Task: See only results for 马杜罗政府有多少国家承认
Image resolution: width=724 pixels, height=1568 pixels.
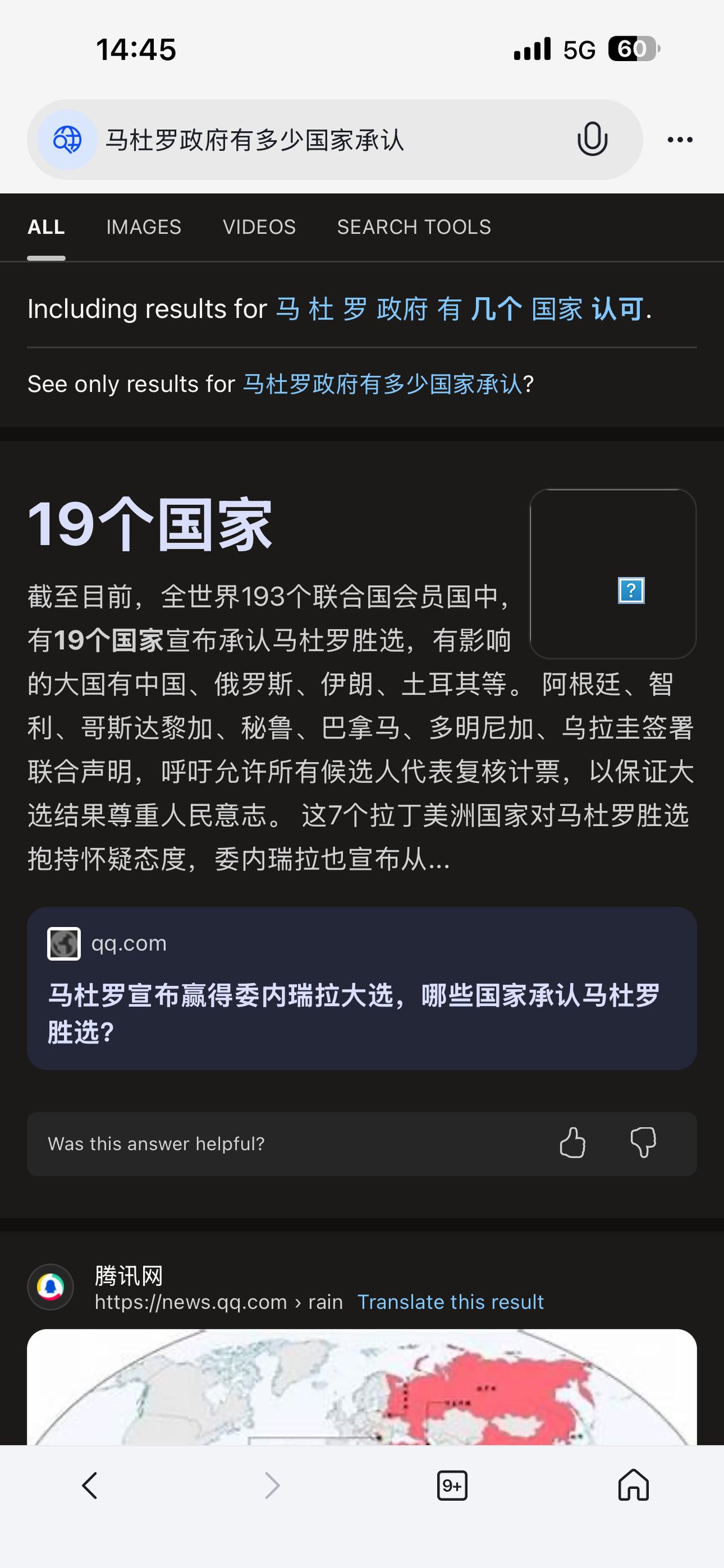Action: click(383, 384)
